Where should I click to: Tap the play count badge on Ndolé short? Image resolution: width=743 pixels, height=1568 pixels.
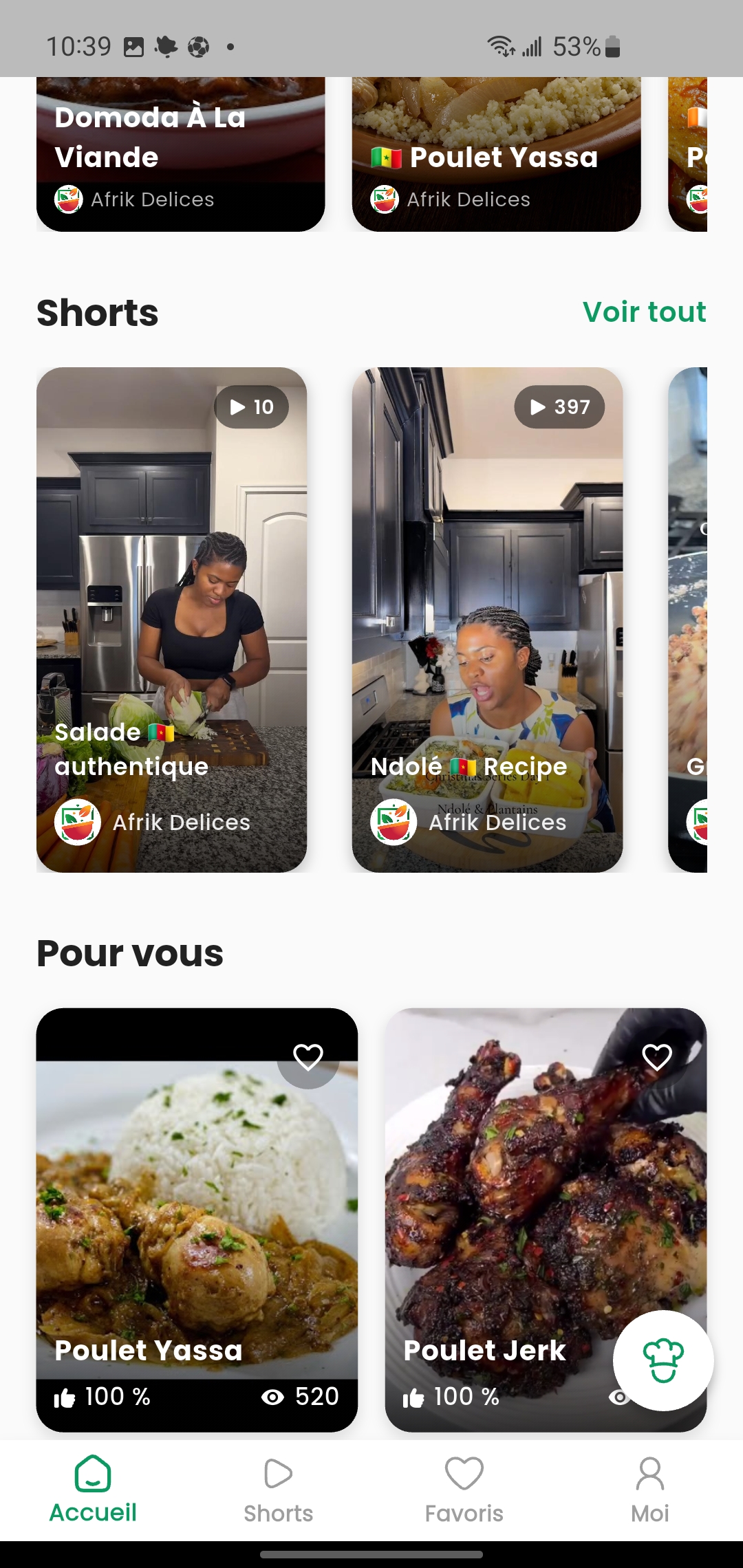[559, 406]
